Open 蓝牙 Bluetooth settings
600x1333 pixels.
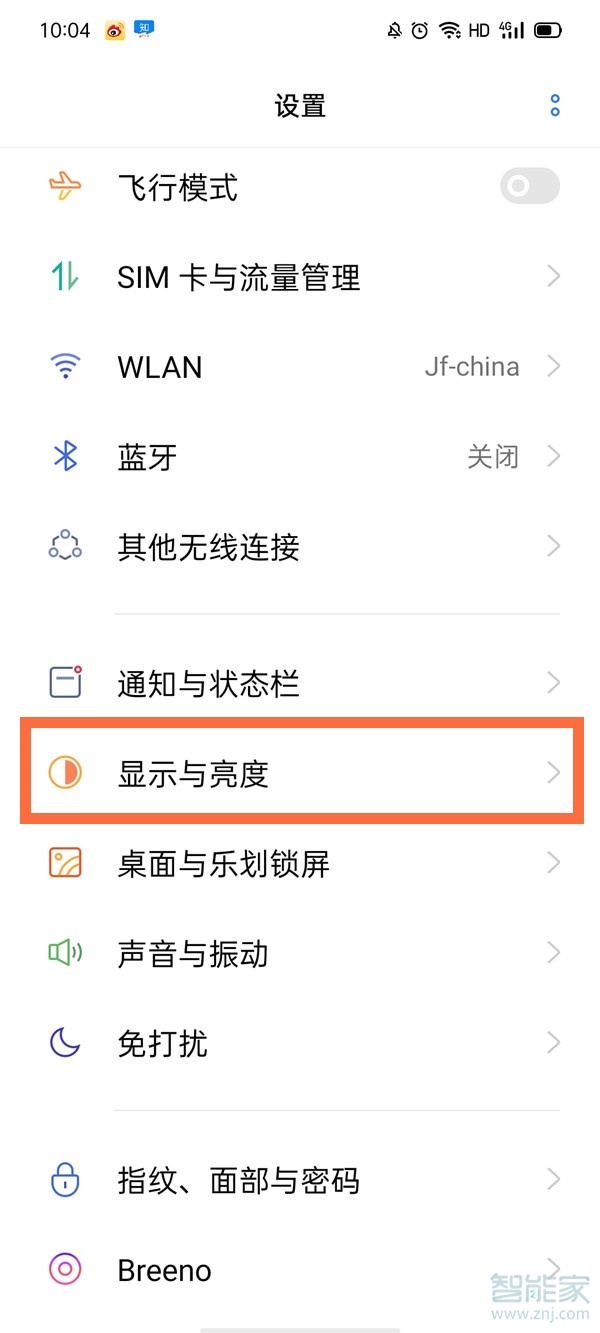pyautogui.click(x=300, y=457)
